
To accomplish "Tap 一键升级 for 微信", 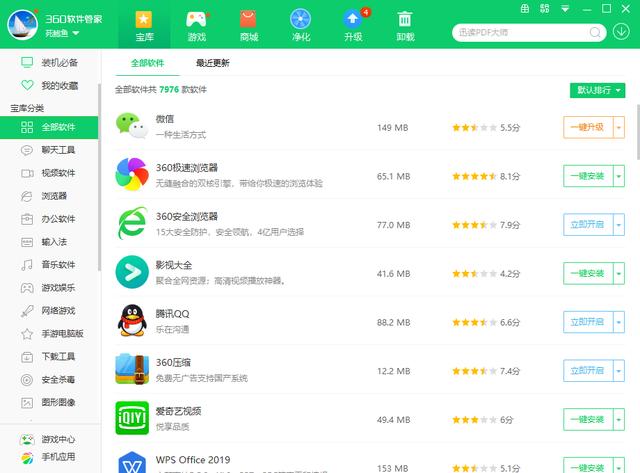I will tap(586, 128).
